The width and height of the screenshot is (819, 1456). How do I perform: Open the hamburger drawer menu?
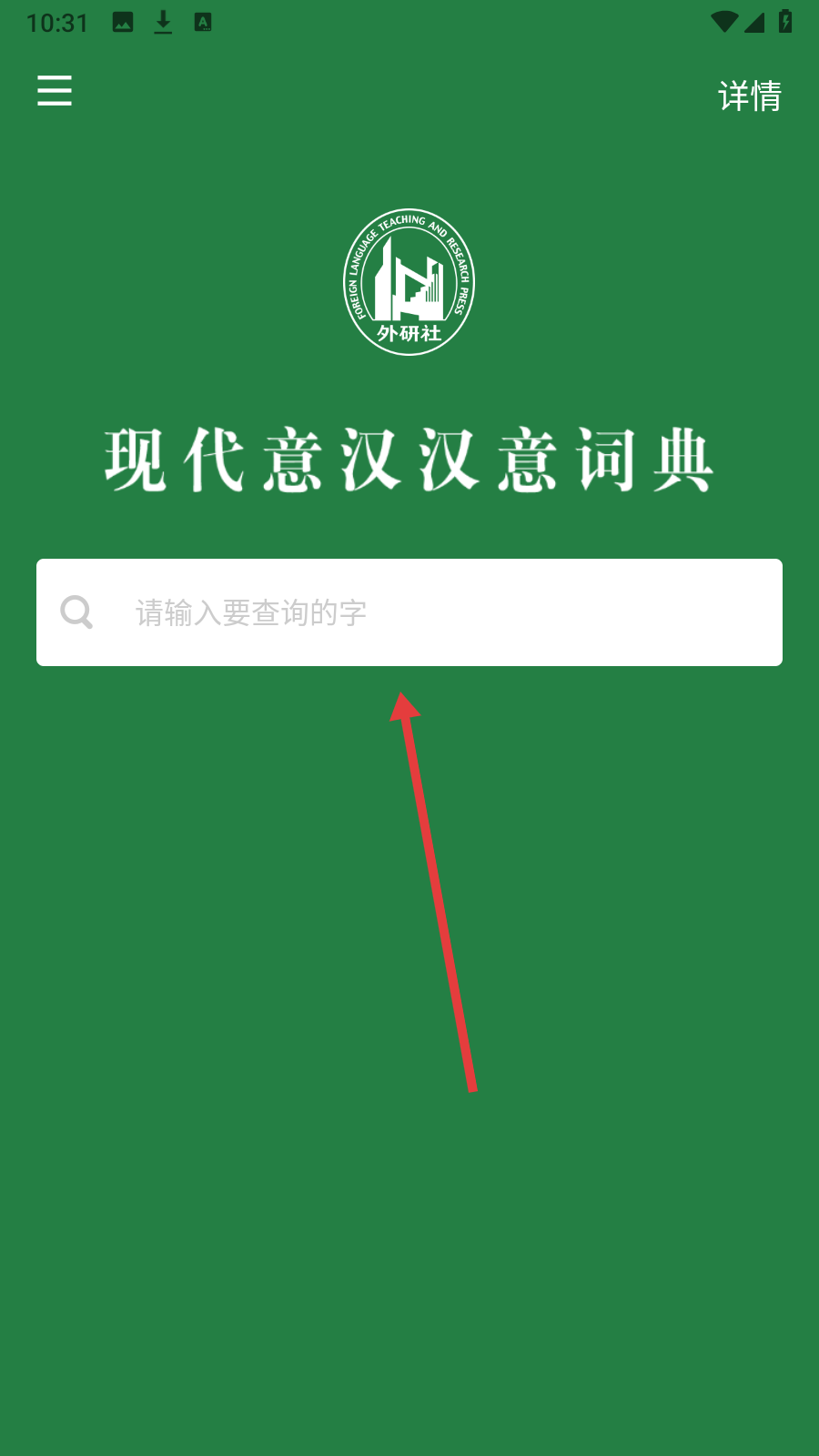(55, 91)
